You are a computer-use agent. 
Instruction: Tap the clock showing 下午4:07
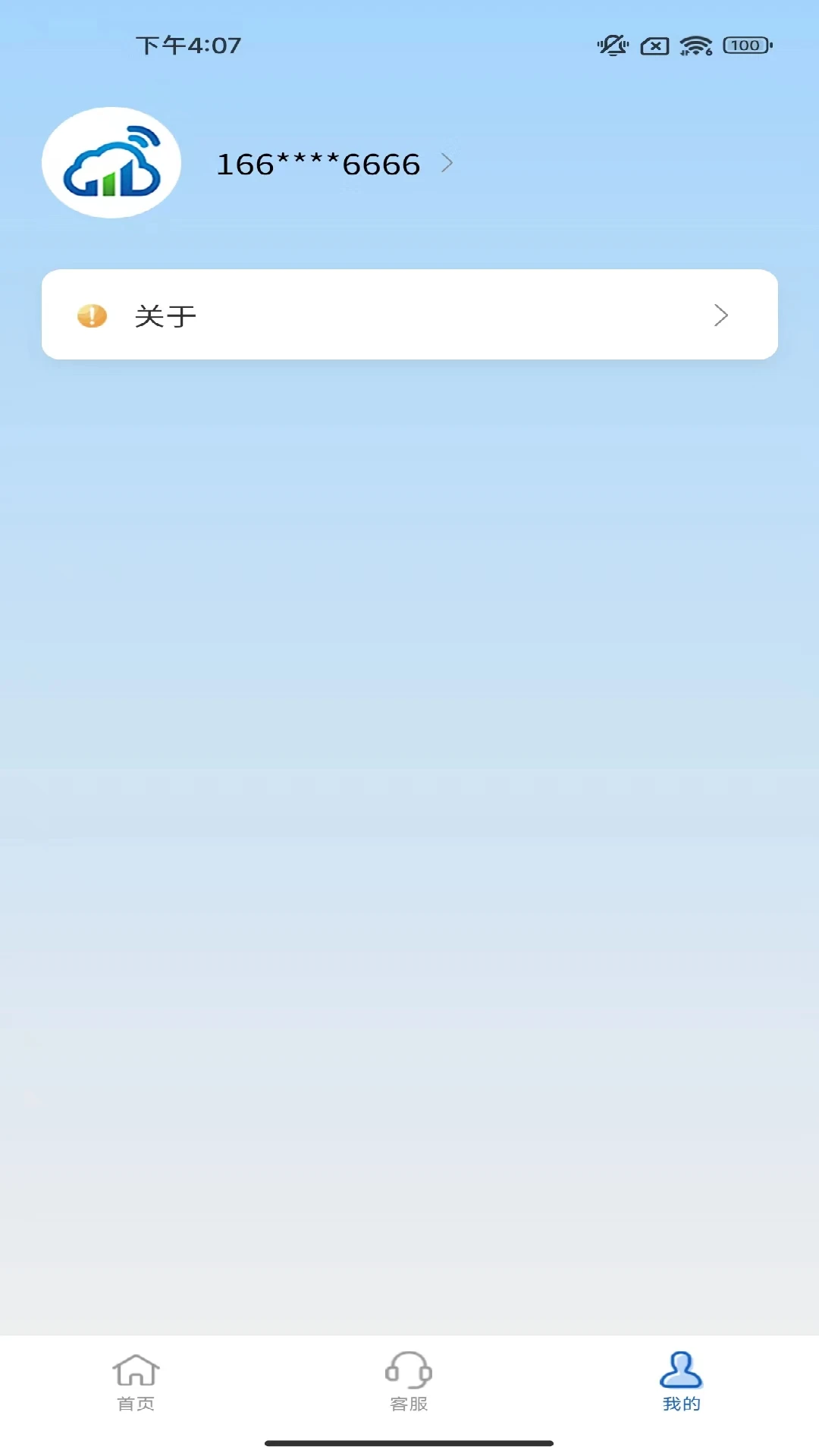(190, 45)
